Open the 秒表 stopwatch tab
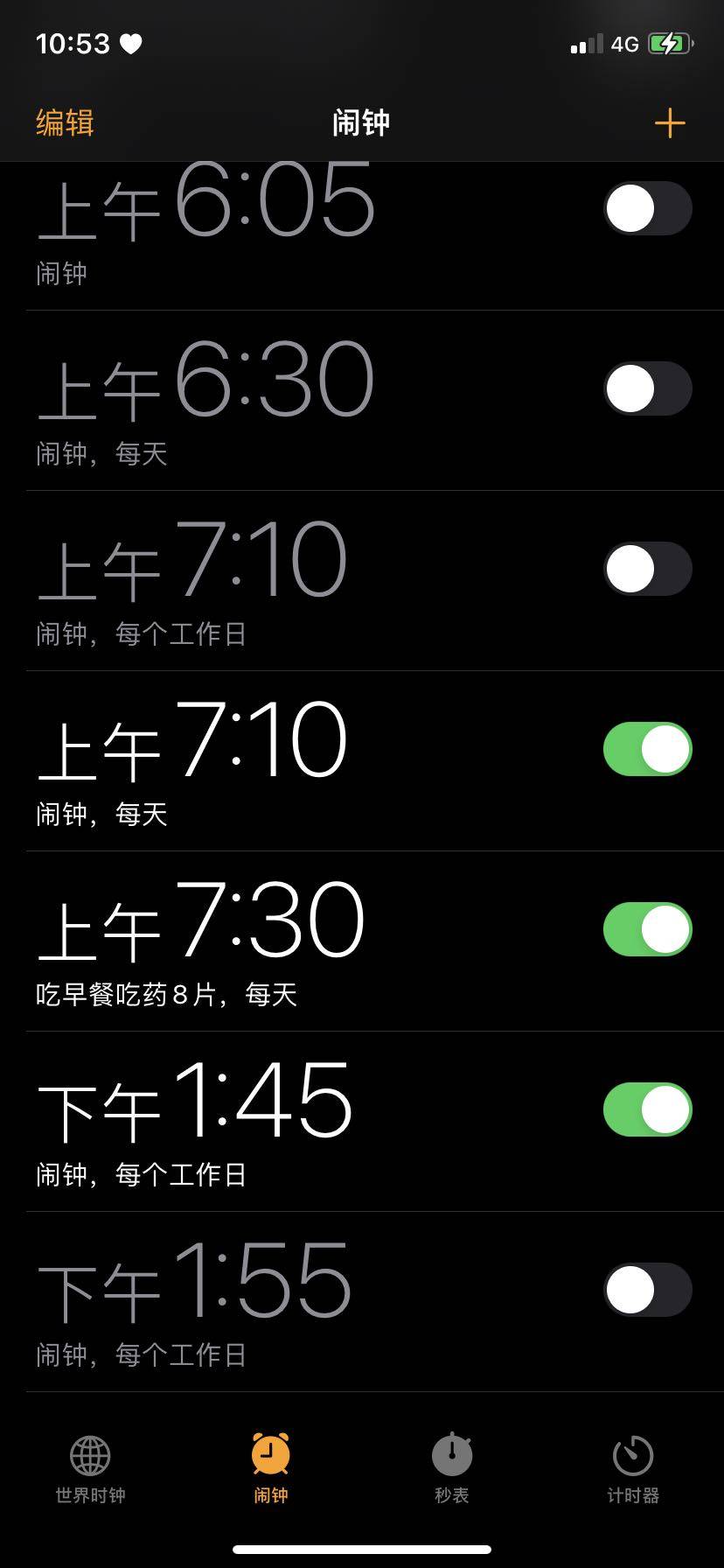Screen dimensions: 724x1568 tap(451, 1470)
